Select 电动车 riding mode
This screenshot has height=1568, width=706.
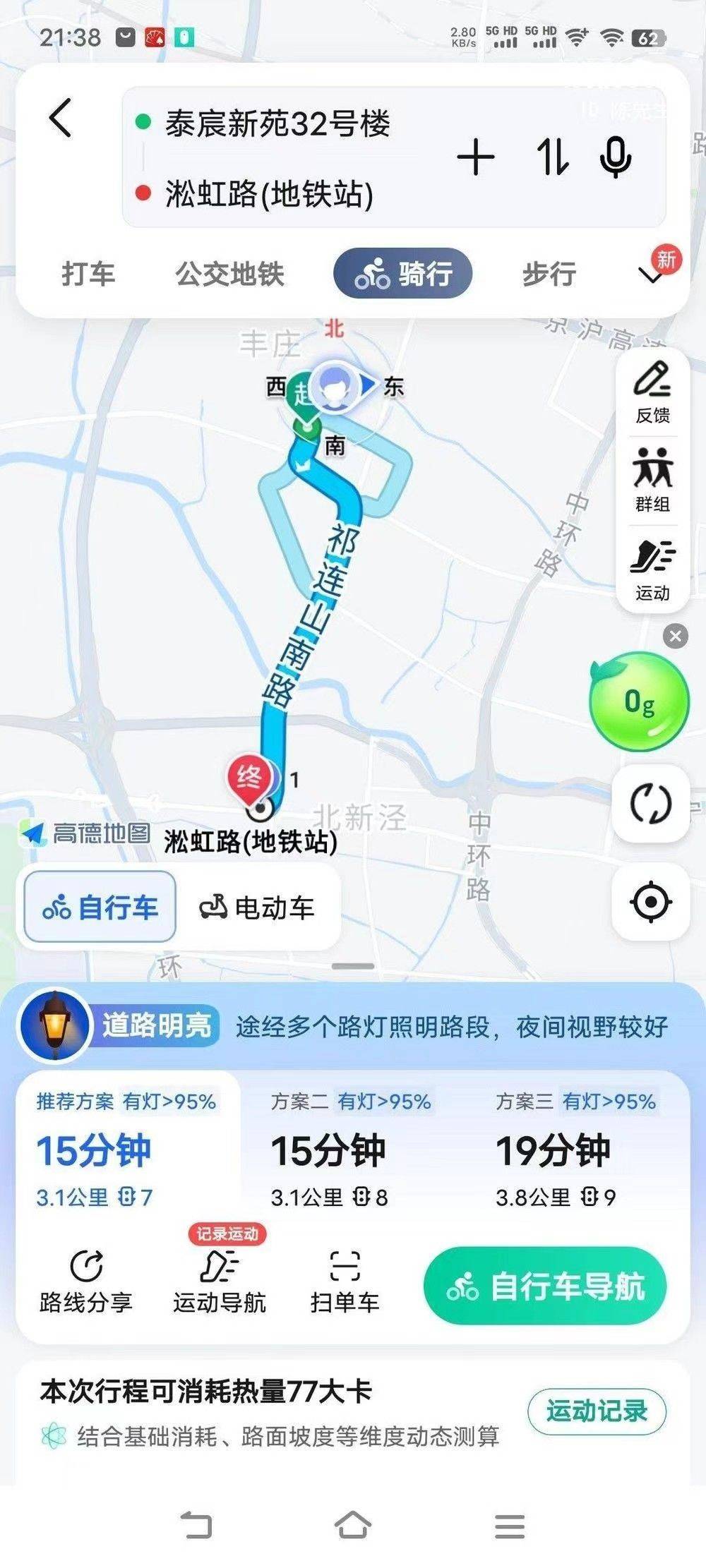click(x=257, y=907)
